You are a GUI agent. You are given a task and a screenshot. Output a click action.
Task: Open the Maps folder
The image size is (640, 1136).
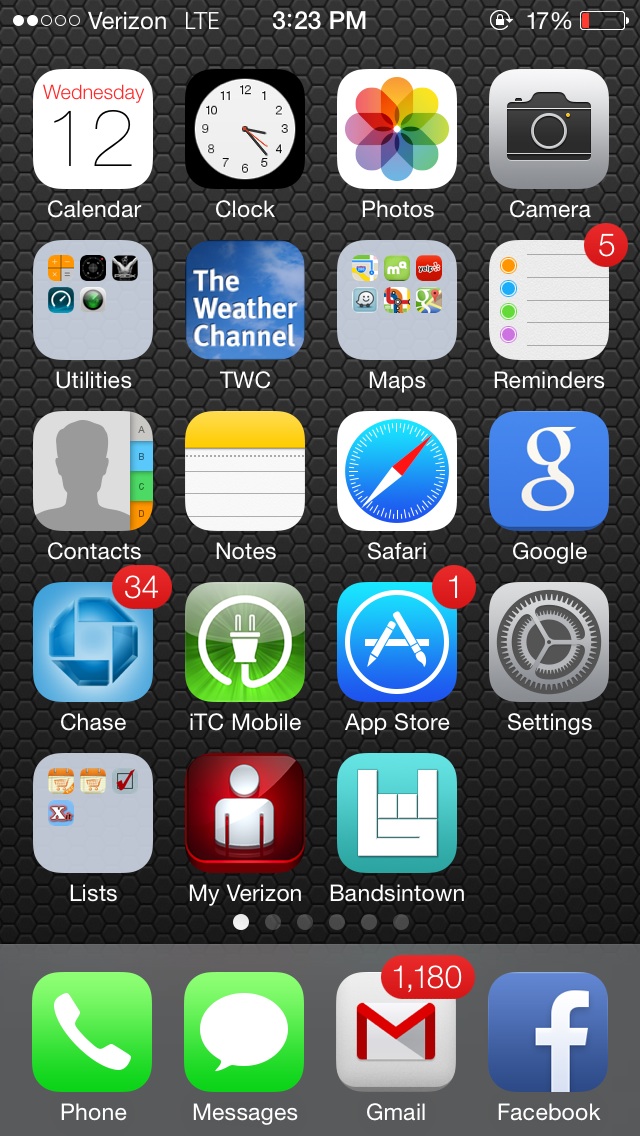click(396, 300)
